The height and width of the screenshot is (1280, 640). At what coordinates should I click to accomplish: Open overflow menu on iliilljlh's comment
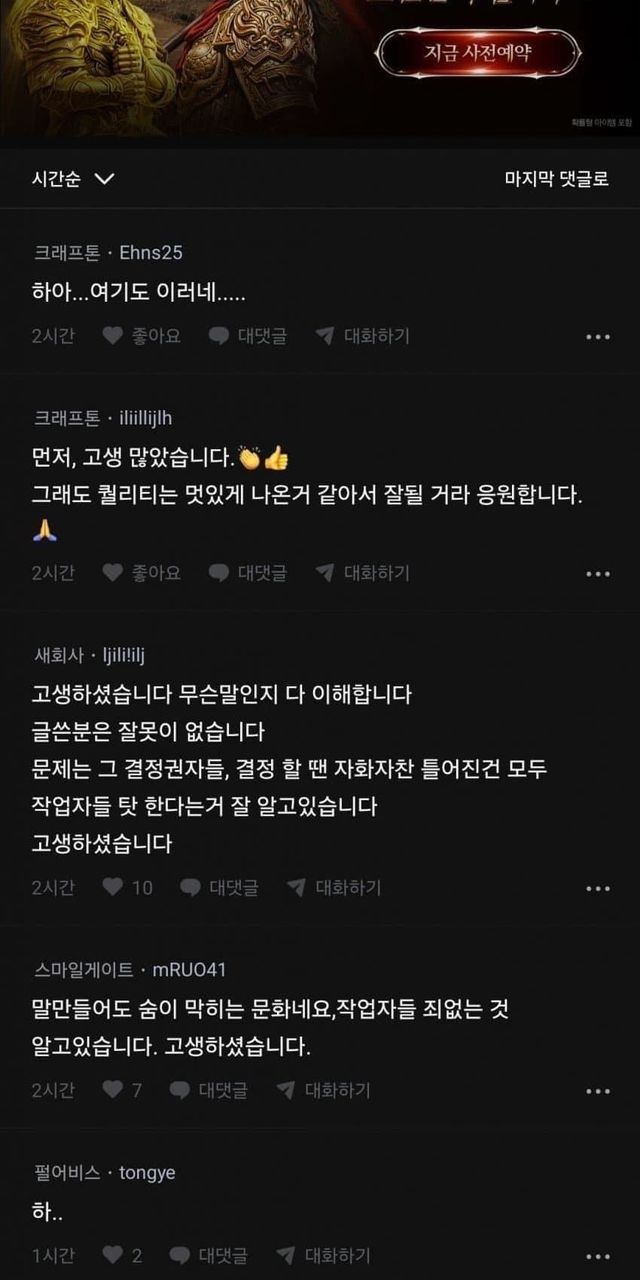(597, 574)
